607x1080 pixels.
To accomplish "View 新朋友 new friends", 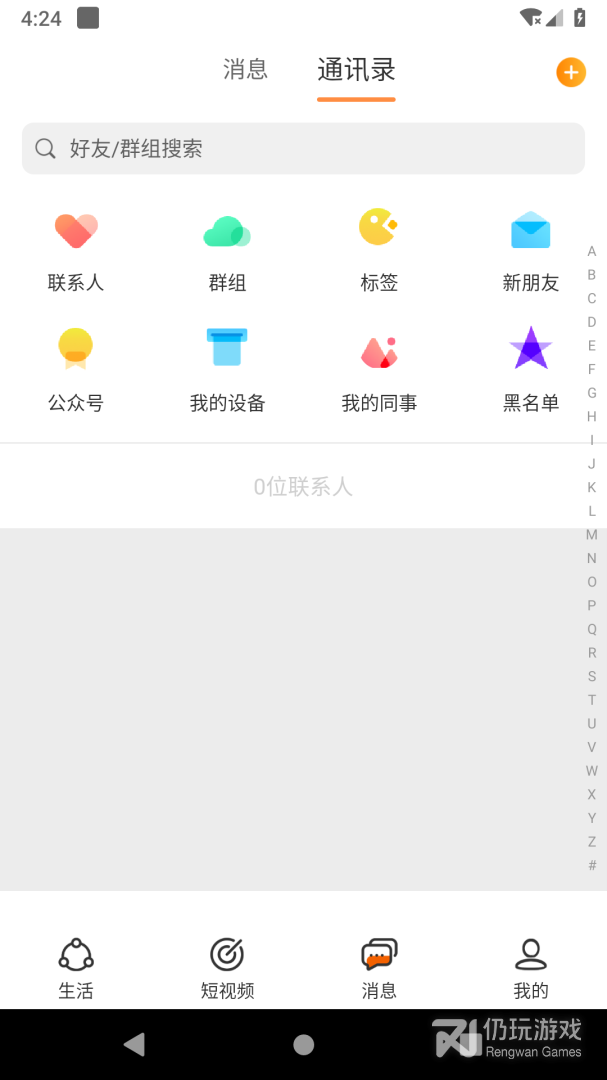I will pyautogui.click(x=530, y=250).
